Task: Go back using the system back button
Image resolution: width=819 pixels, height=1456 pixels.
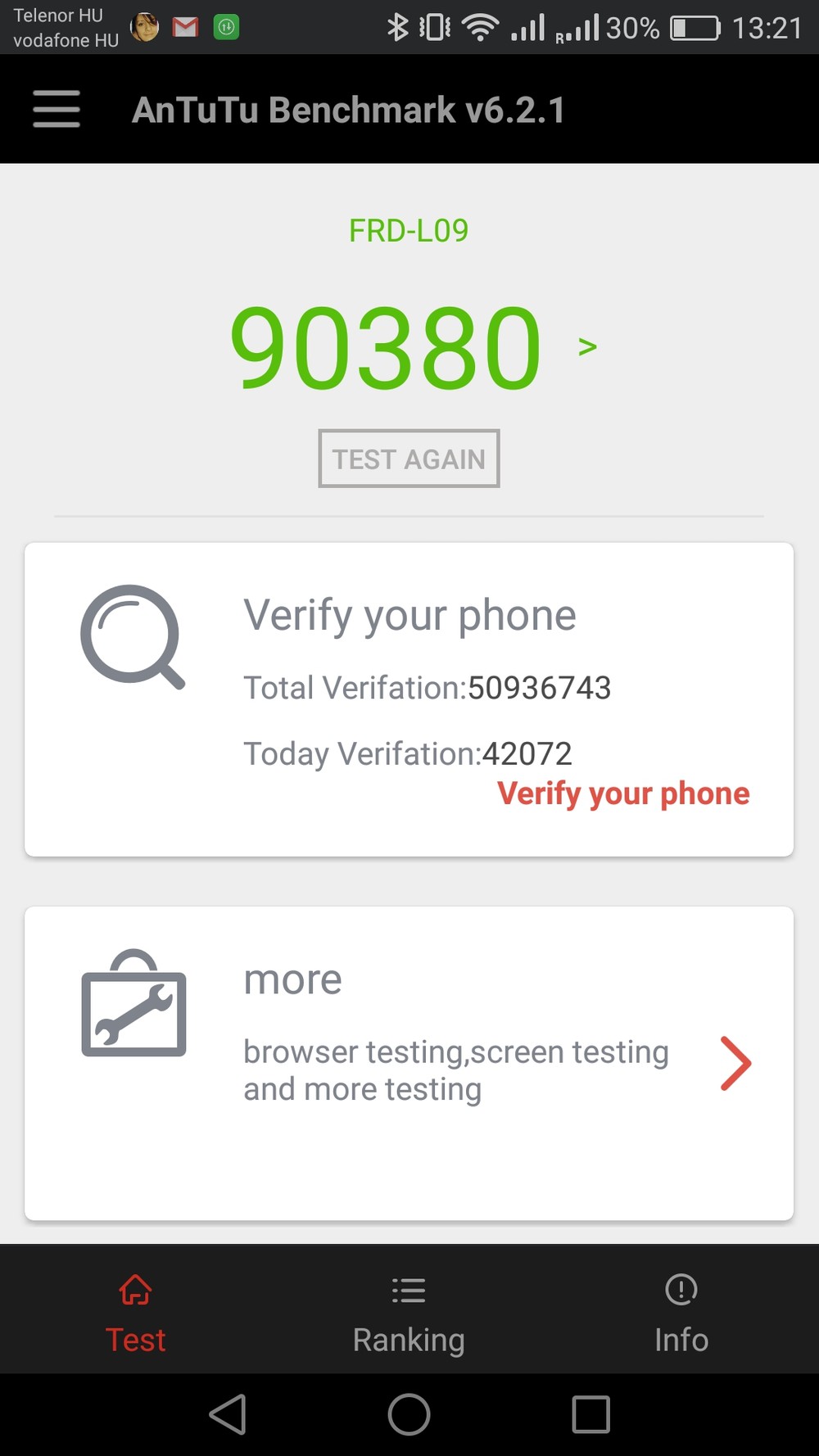Action: (x=228, y=1414)
